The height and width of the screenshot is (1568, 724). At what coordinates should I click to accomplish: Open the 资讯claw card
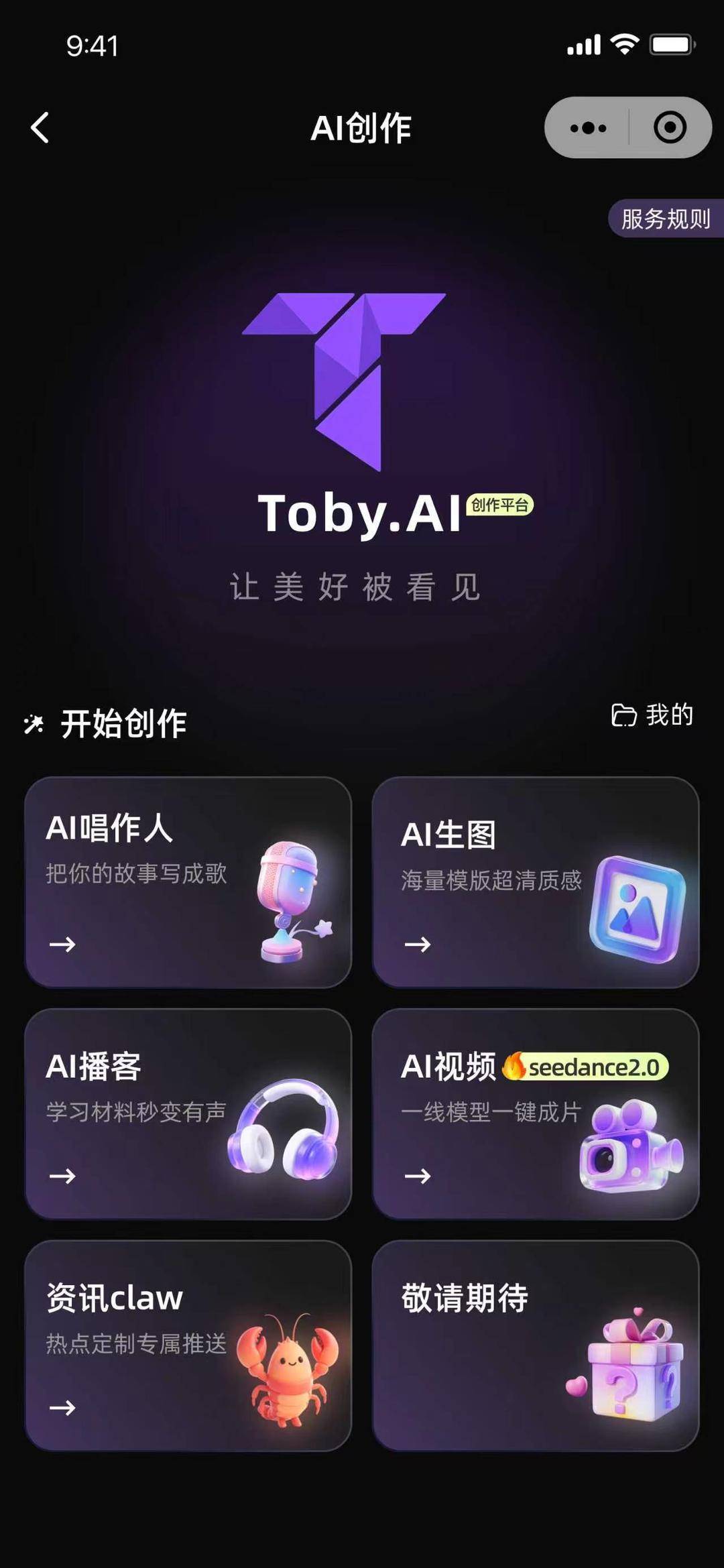(x=188, y=1346)
